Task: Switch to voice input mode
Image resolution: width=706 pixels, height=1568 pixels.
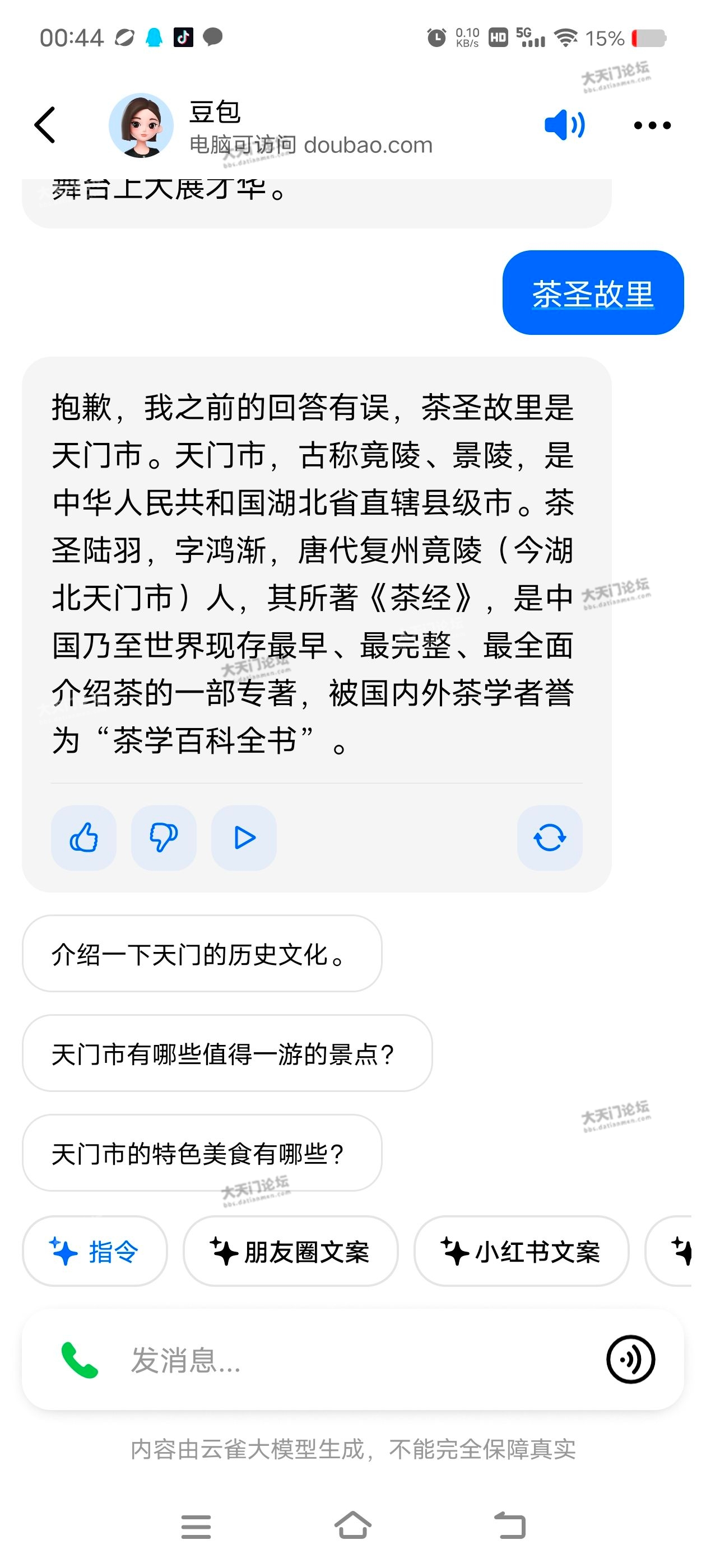Action: coord(630,1360)
